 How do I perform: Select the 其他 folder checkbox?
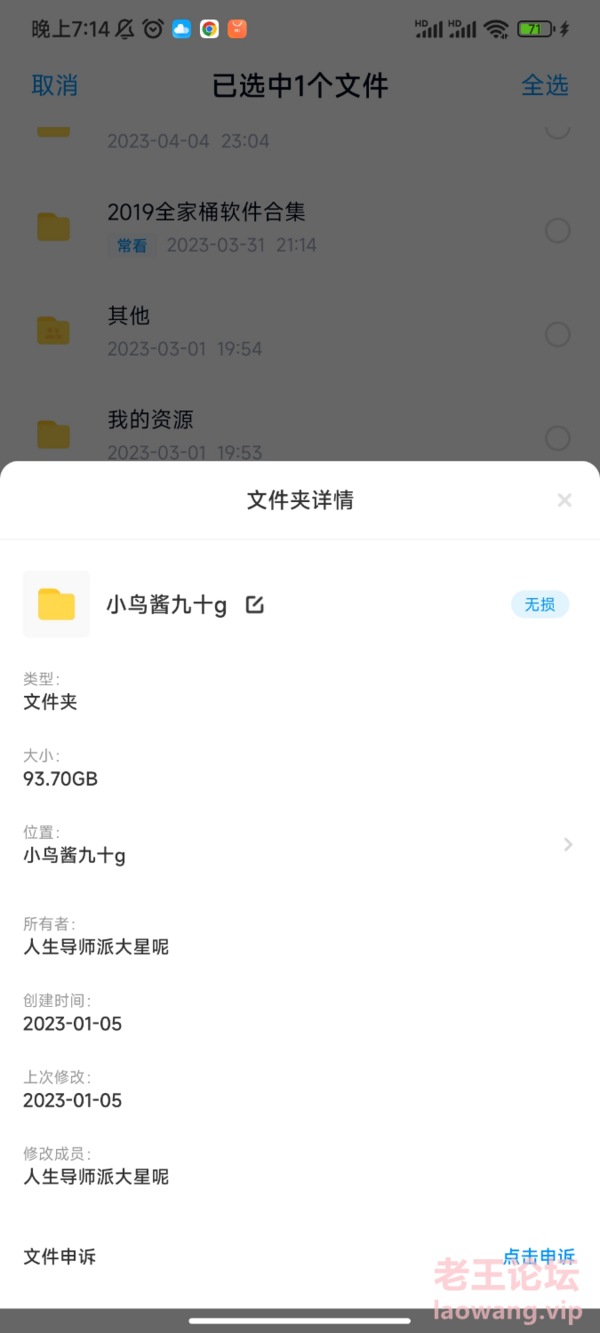(558, 334)
